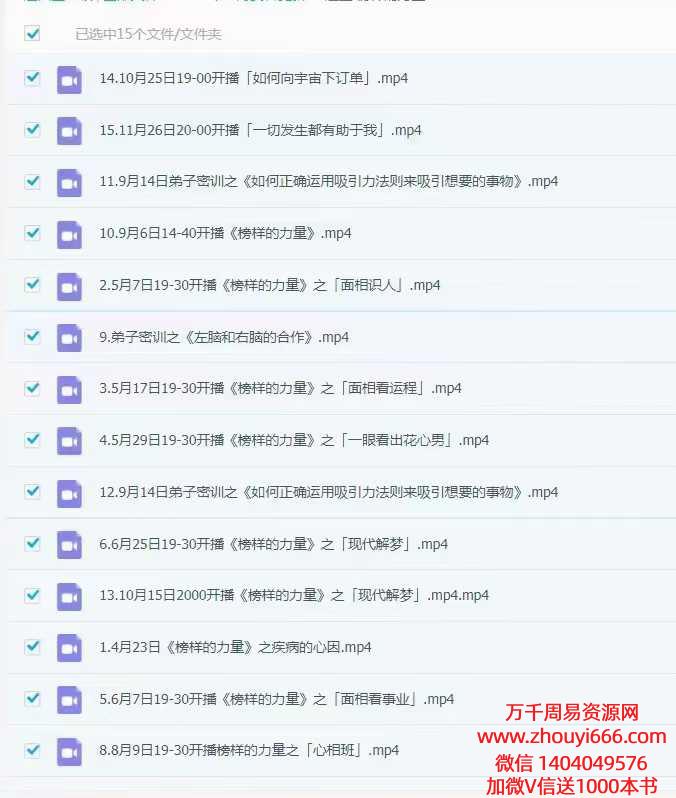676x798 pixels.
Task: Toggle the select-all checkbox for 15 files
Action: coord(33,34)
